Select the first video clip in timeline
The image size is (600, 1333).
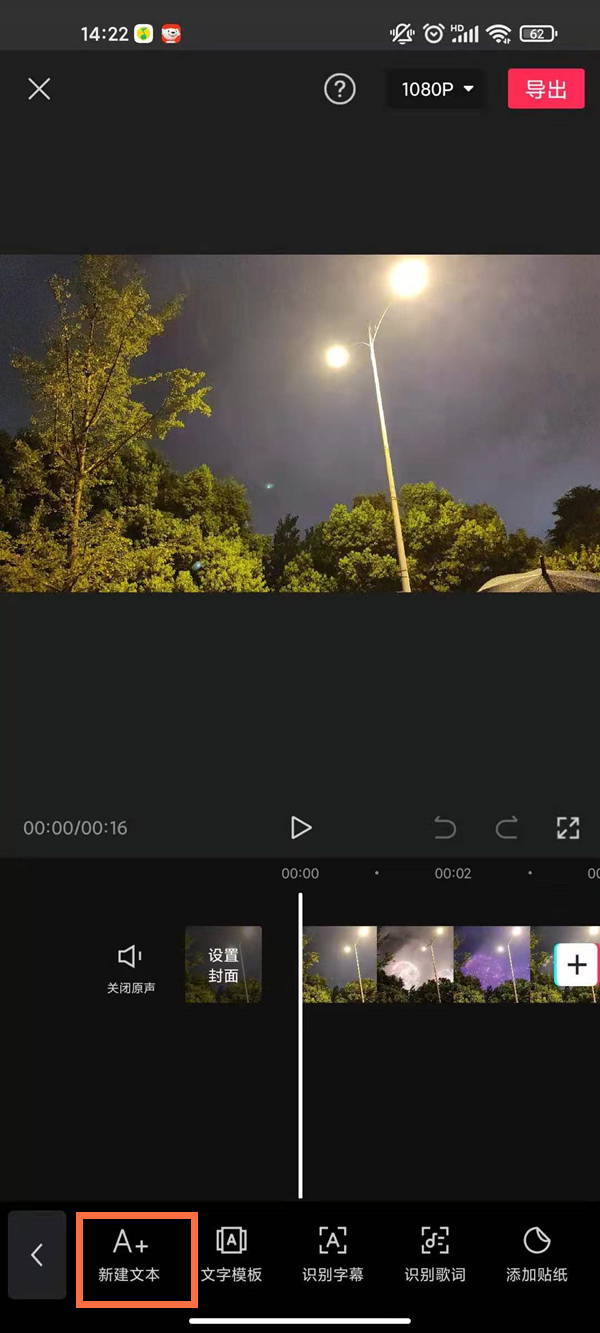coord(340,964)
